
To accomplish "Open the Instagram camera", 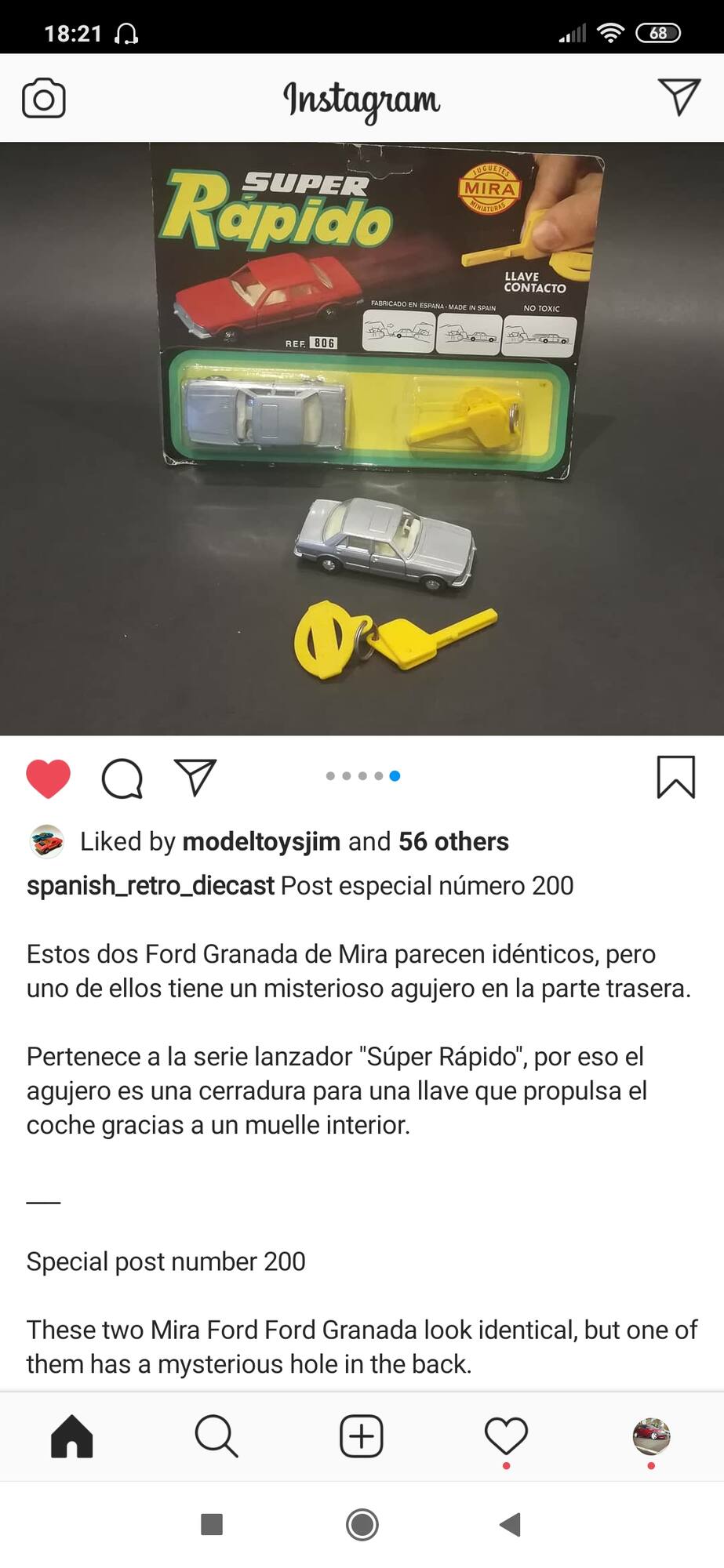I will tap(44, 98).
